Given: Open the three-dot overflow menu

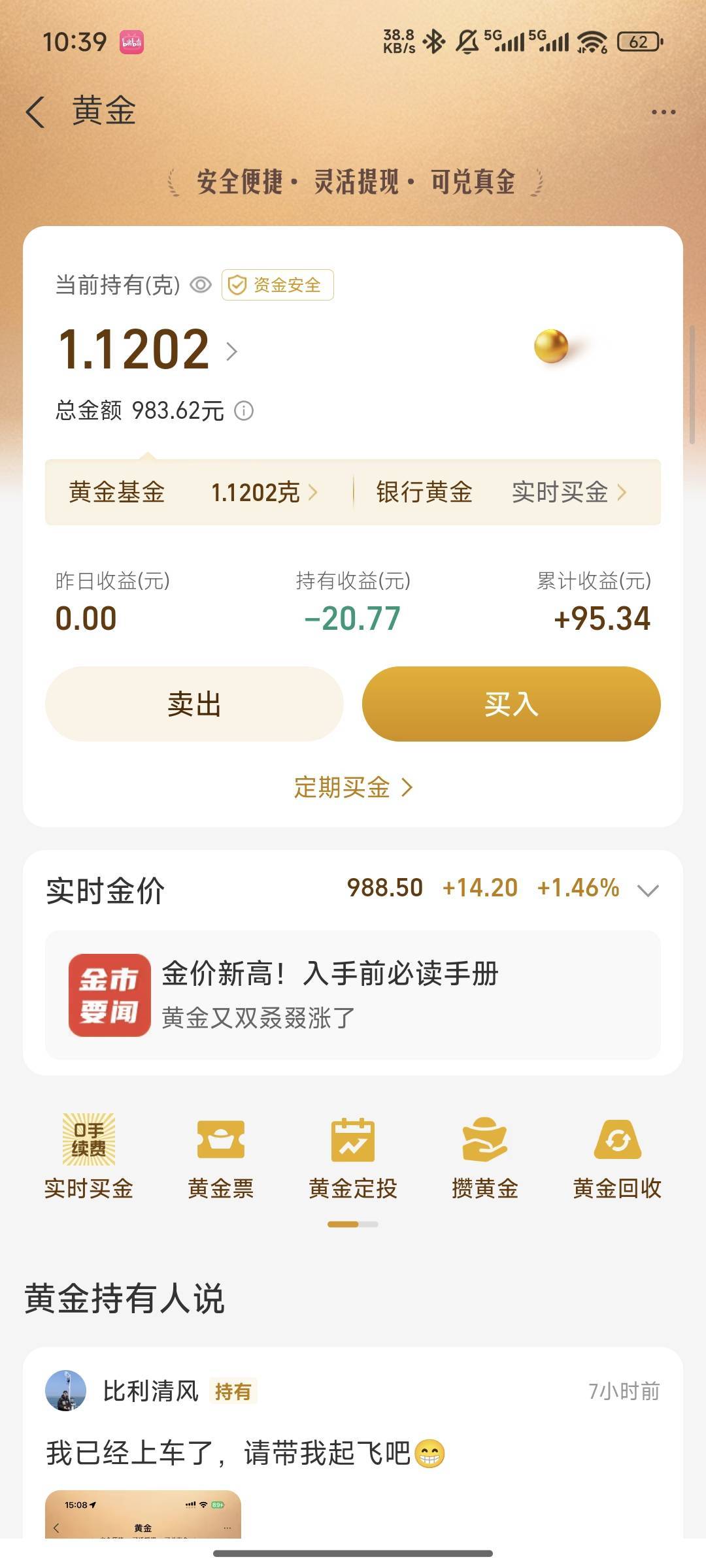Looking at the screenshot, I should click(663, 112).
